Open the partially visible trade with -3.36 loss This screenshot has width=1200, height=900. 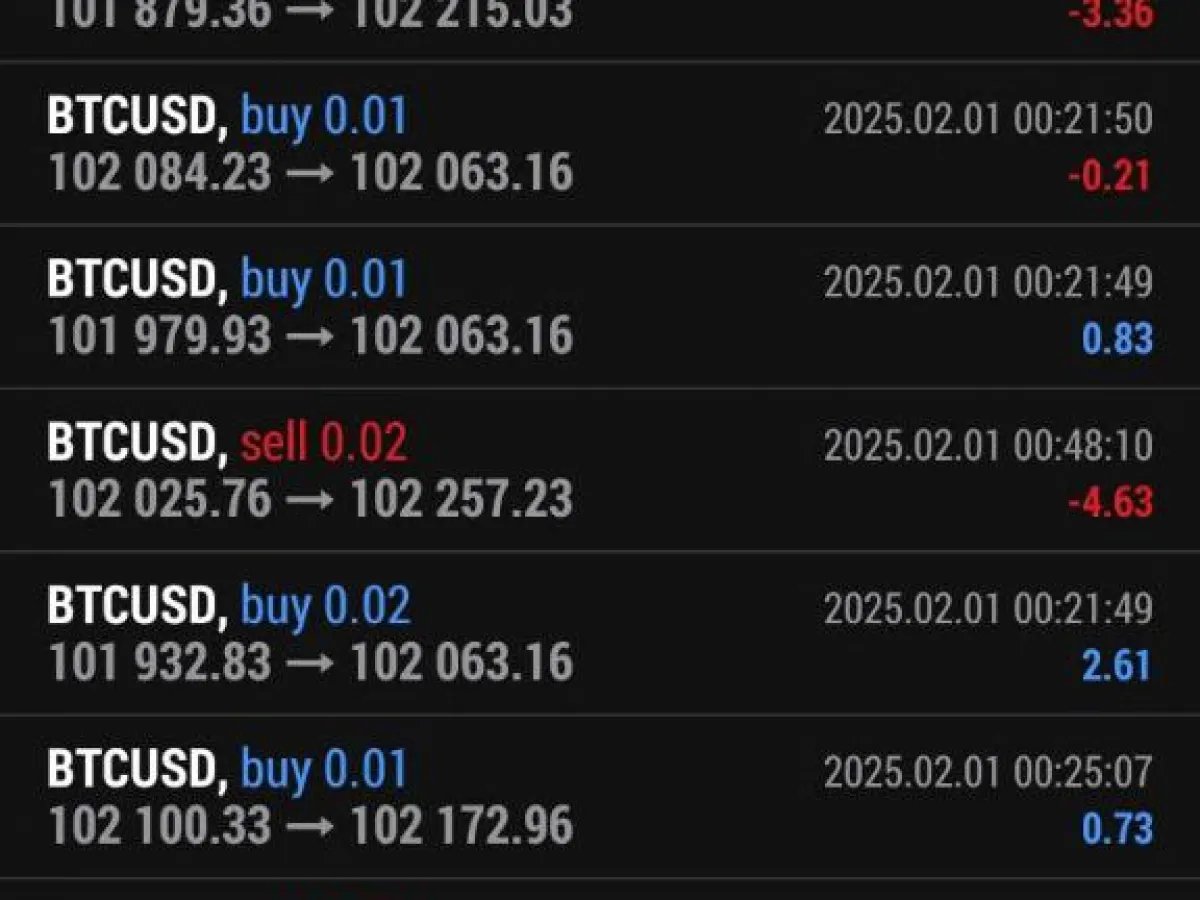[x=600, y=30]
